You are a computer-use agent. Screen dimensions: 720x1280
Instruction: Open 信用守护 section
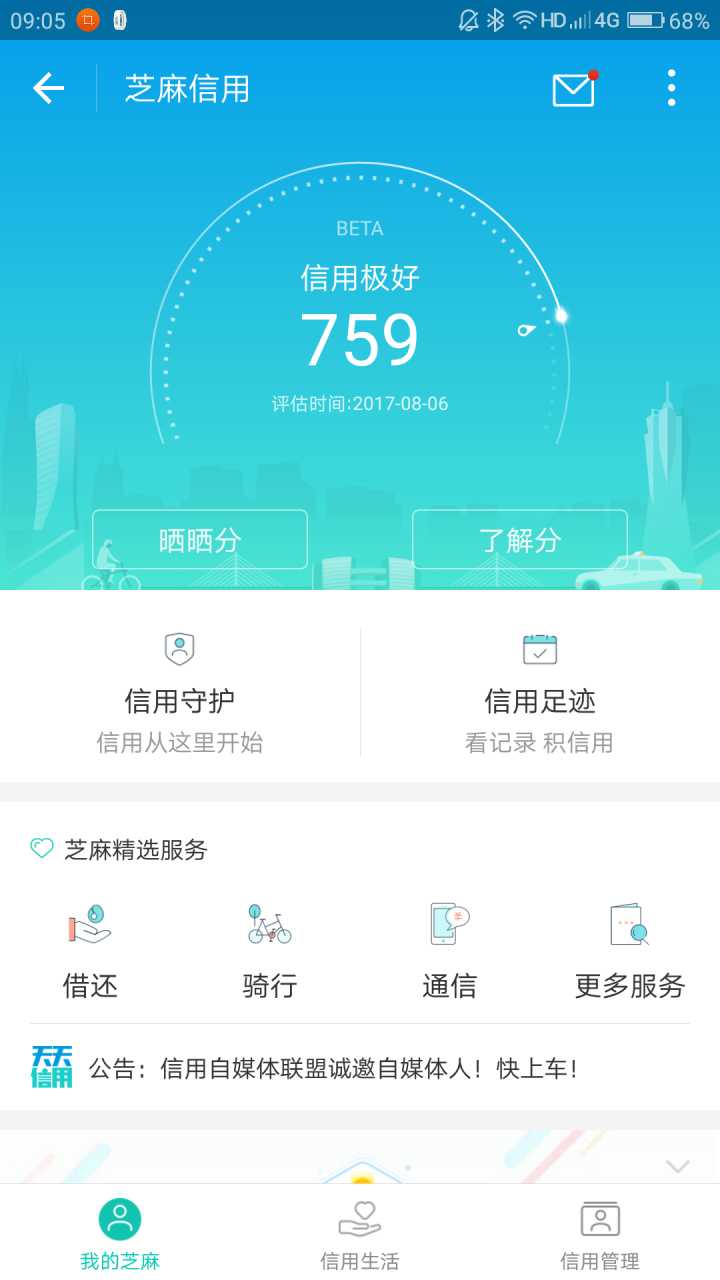tap(180, 691)
